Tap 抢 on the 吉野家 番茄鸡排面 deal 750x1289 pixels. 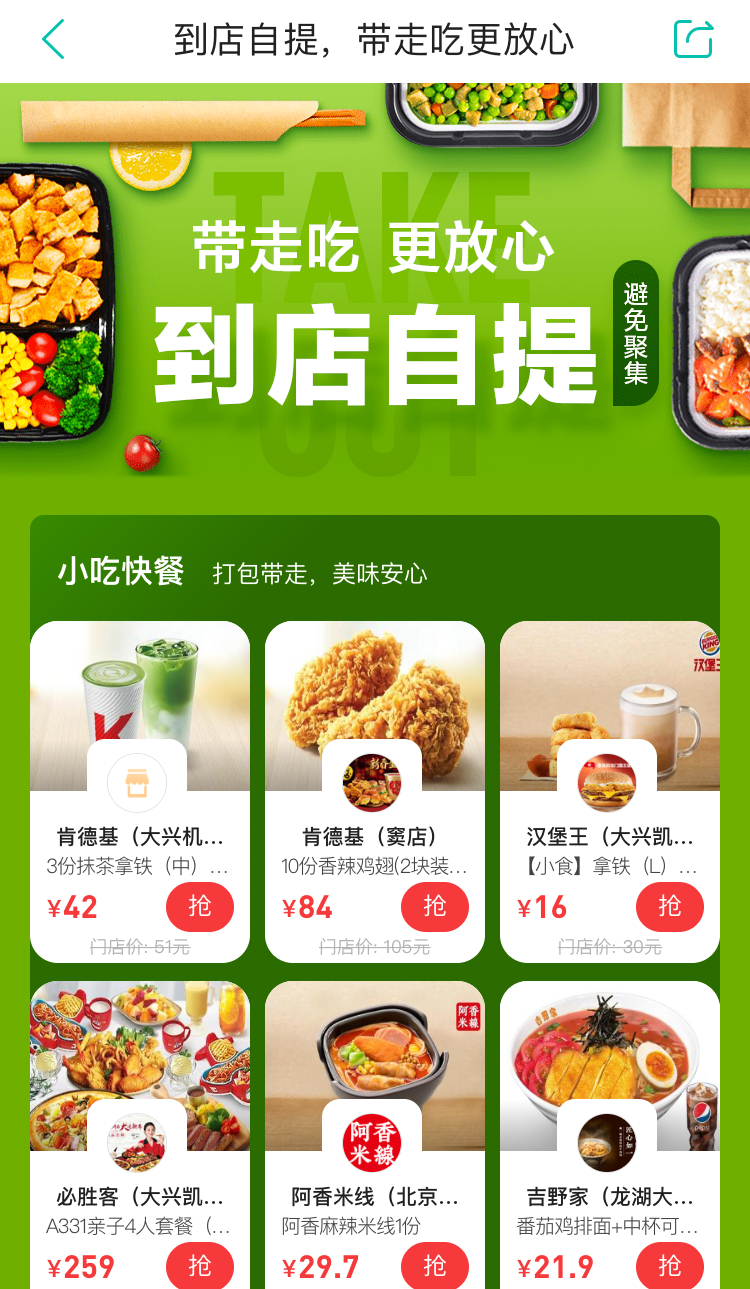point(670,1263)
